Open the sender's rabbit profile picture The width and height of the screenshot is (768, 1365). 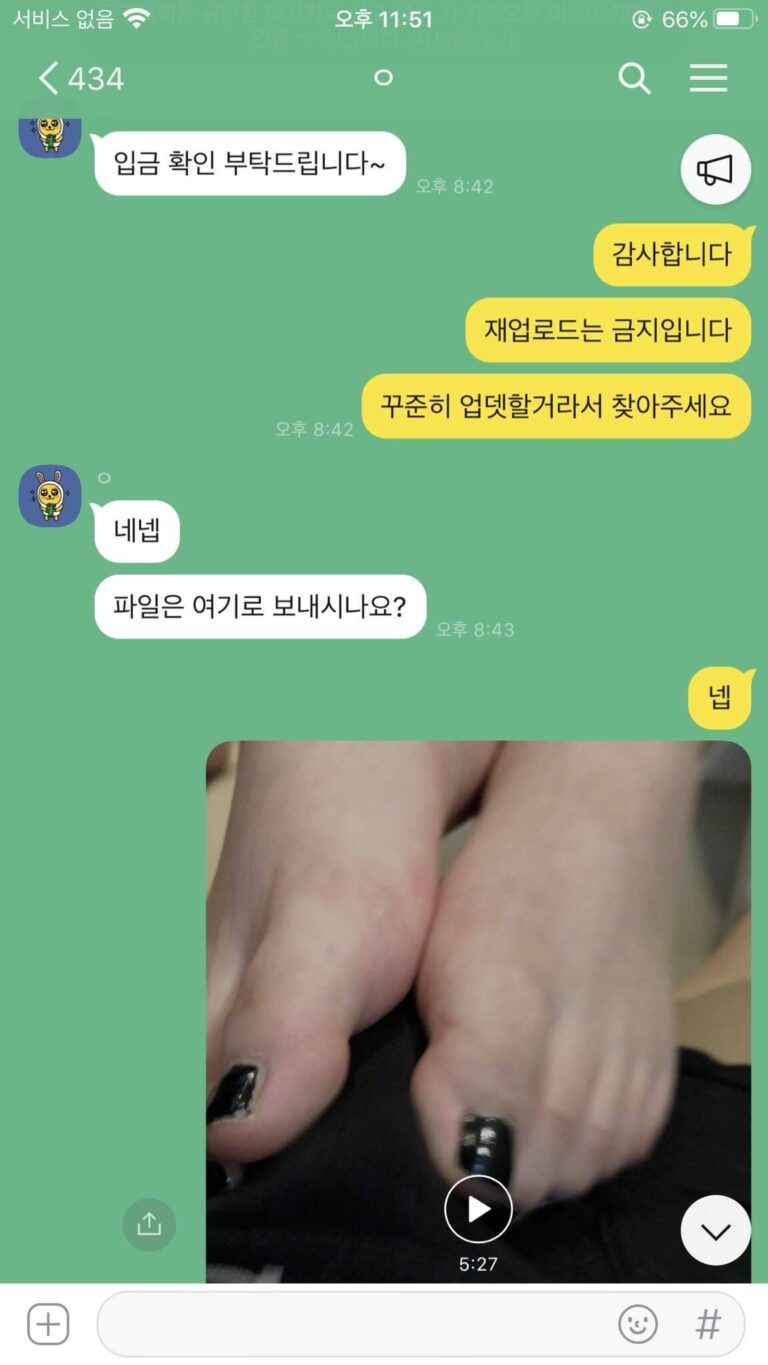pos(50,496)
